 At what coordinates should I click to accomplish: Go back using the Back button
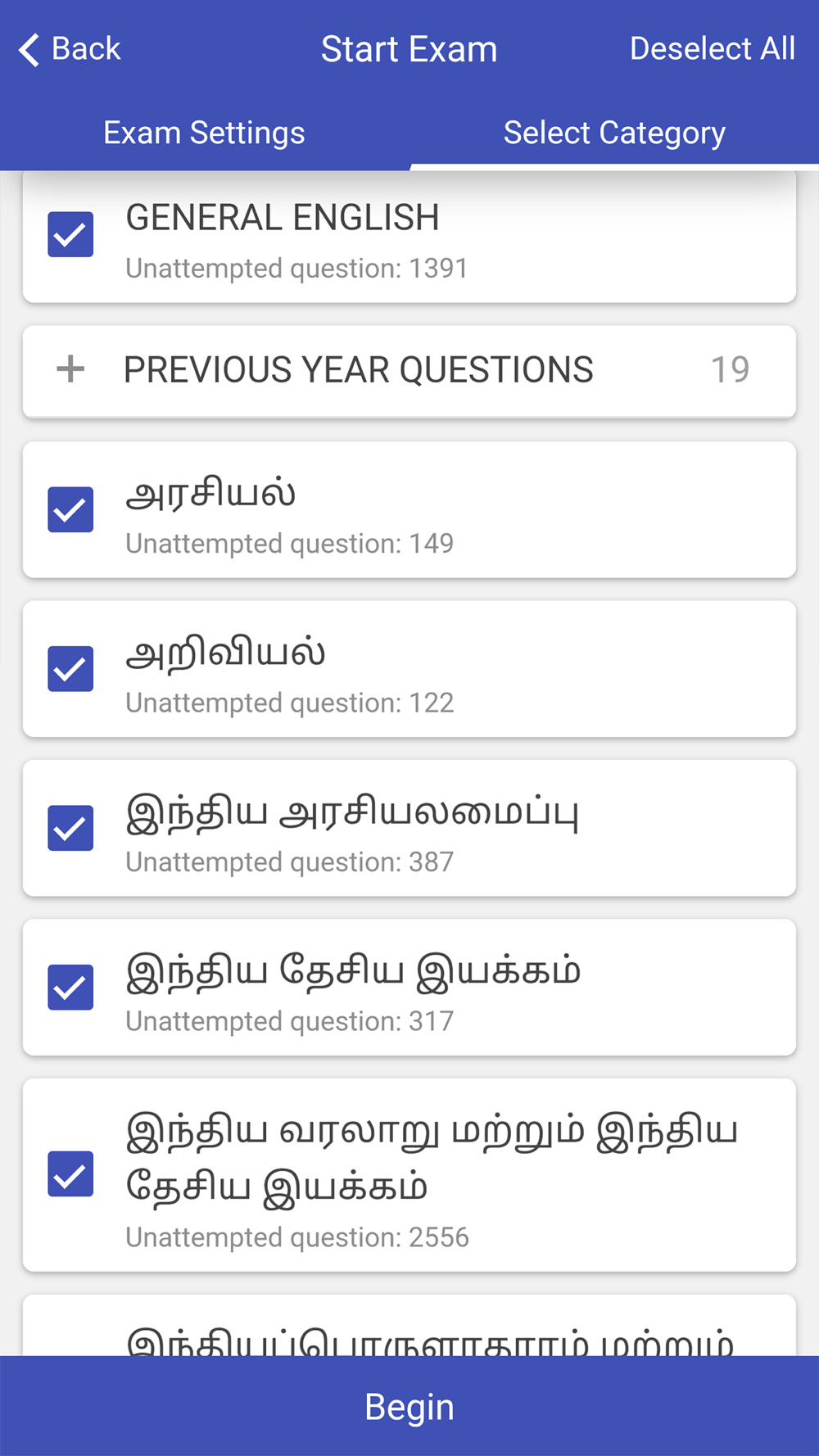(70, 49)
